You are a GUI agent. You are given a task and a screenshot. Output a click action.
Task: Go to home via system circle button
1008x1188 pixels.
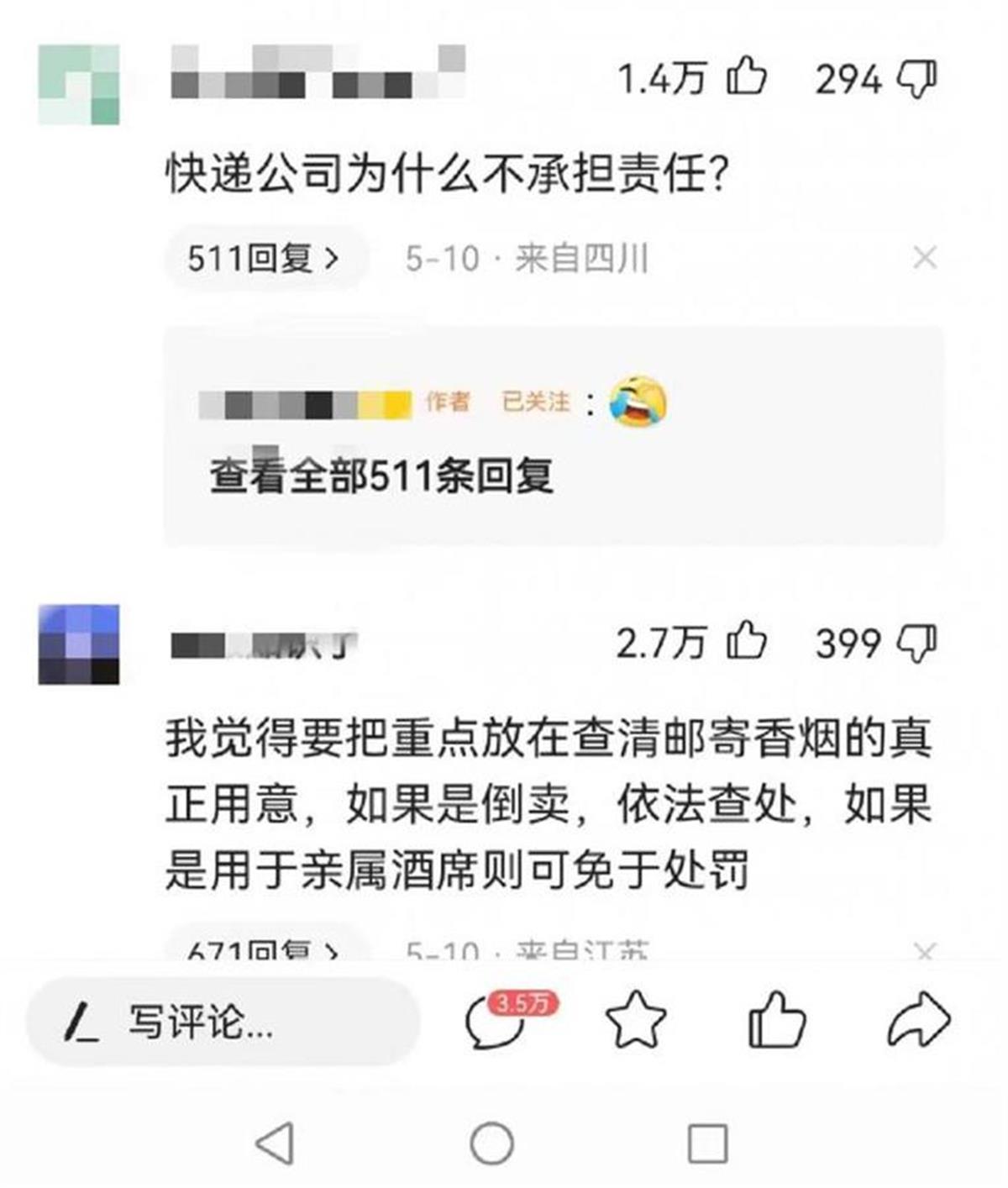(x=491, y=1143)
